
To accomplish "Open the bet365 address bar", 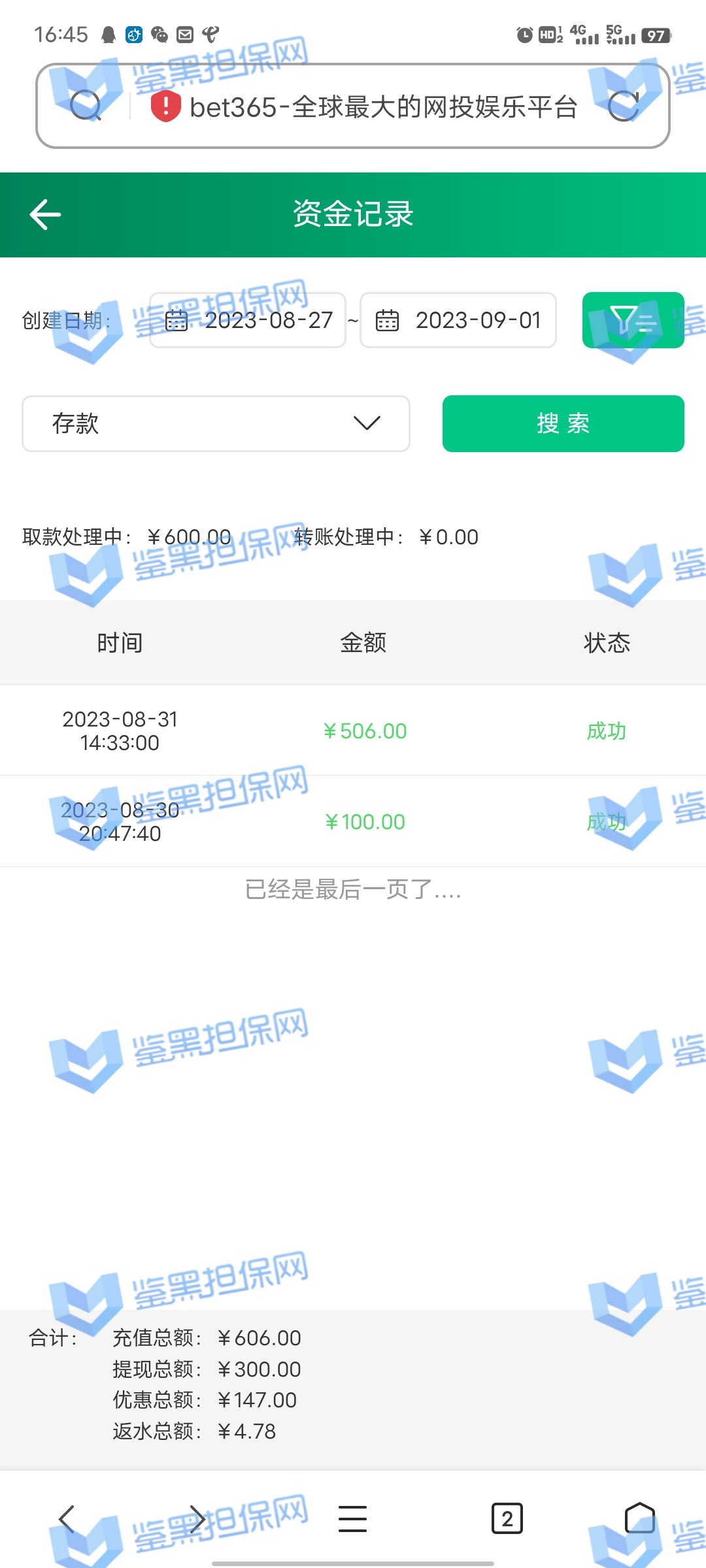I will 366,107.
